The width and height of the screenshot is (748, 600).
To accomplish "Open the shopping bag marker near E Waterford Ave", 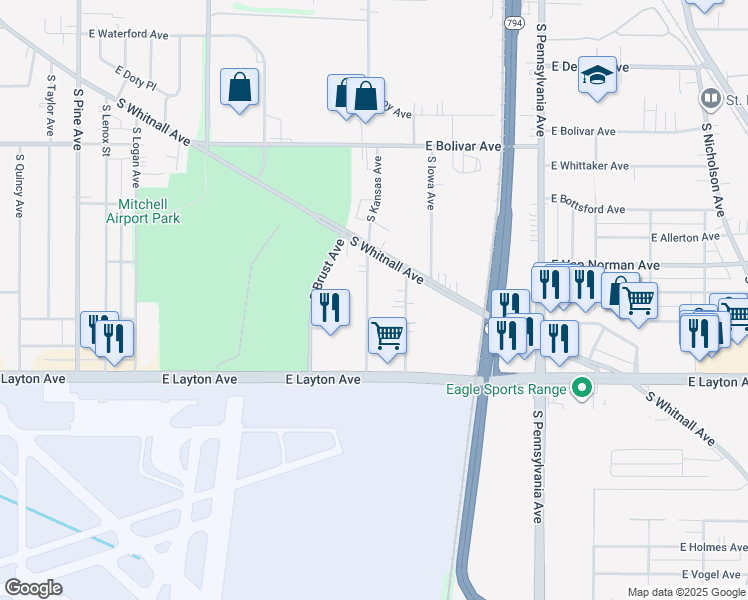I will coord(240,88).
